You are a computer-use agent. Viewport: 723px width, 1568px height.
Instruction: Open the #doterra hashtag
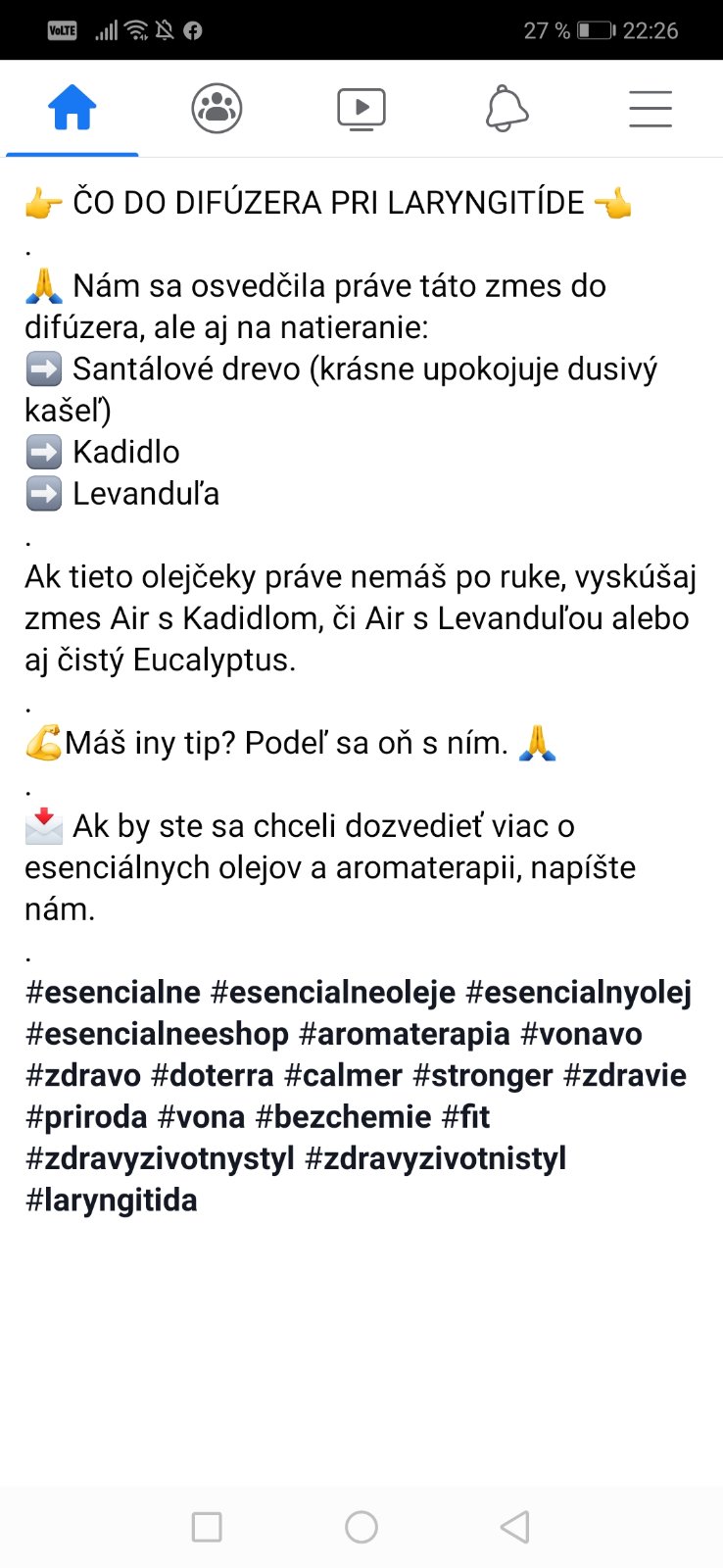point(213,1075)
